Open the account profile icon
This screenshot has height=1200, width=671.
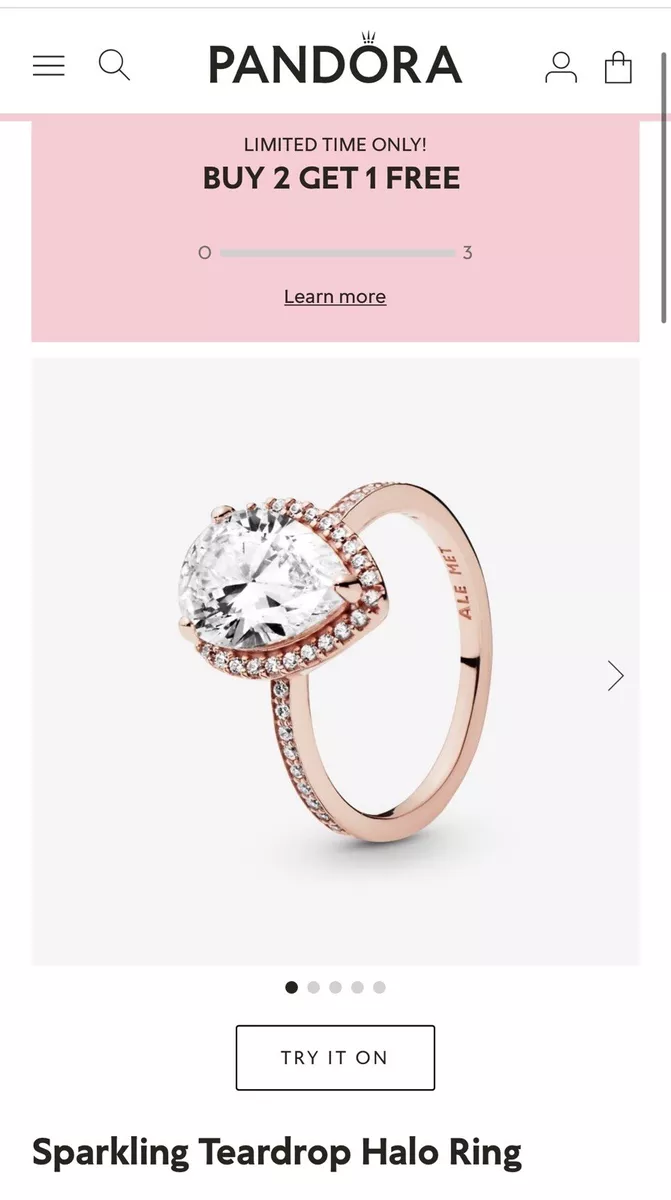(x=561, y=67)
